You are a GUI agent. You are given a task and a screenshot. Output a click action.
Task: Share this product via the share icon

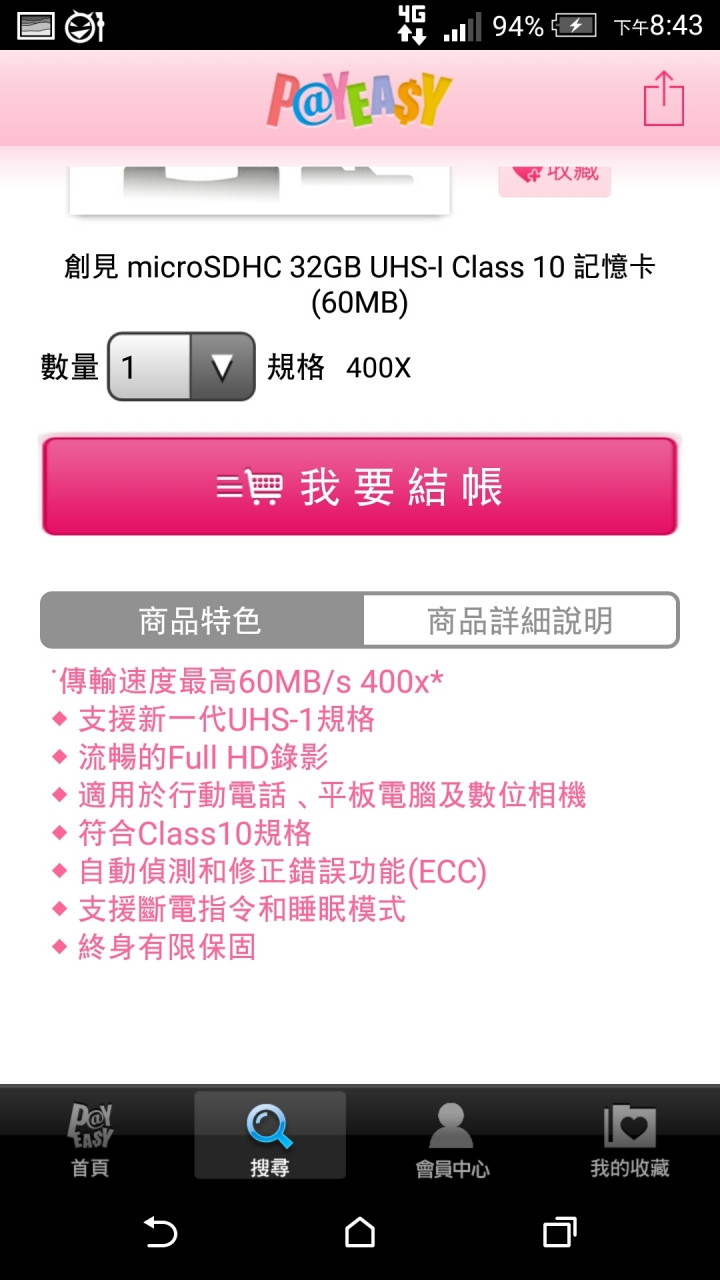pos(663,98)
